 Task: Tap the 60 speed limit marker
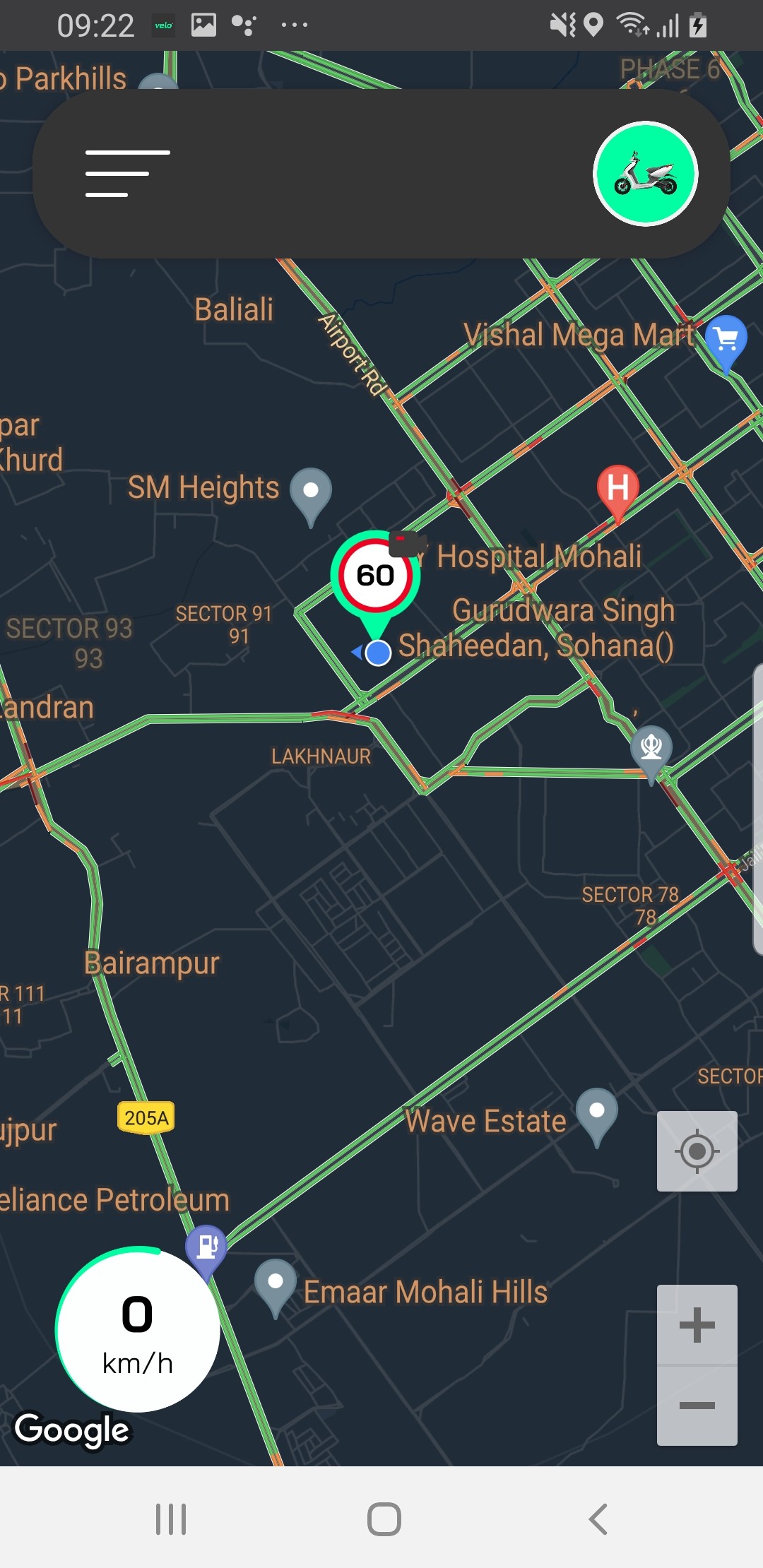(x=375, y=575)
